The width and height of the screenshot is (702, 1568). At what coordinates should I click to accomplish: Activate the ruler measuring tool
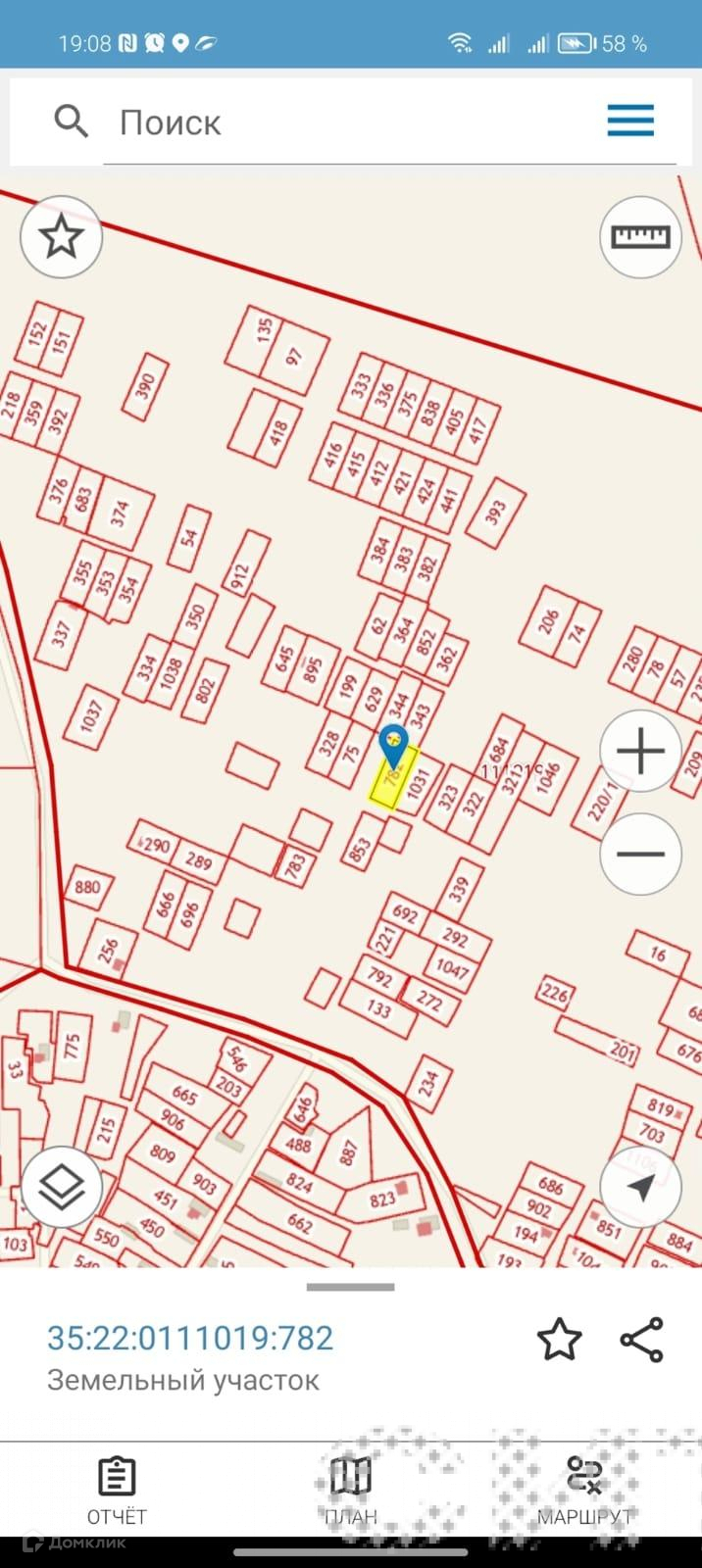(x=640, y=237)
